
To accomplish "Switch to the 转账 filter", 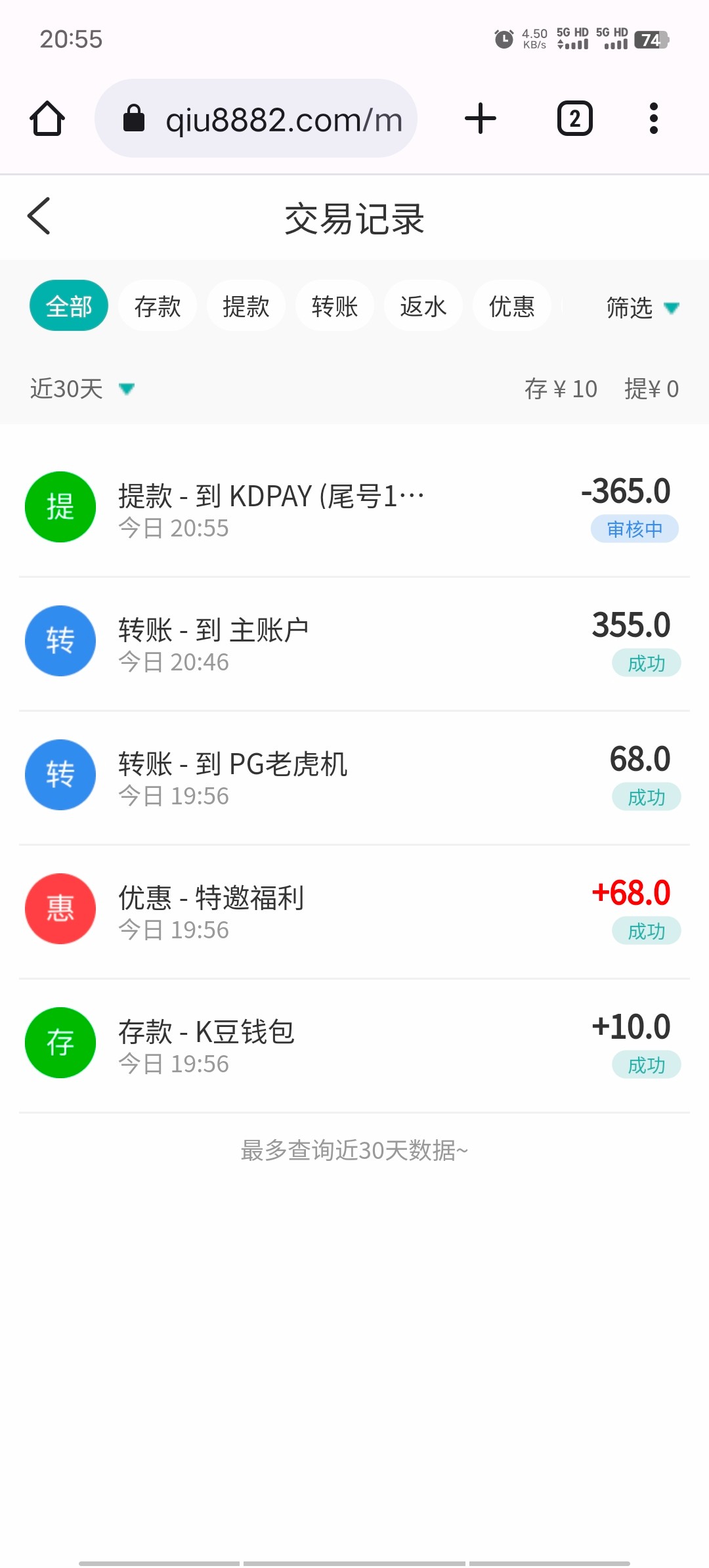I will tap(335, 306).
